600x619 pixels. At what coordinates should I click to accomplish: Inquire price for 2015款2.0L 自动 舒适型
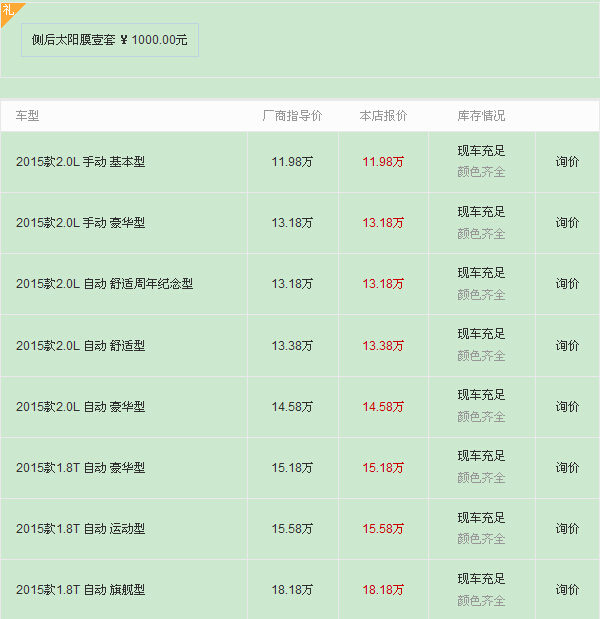[567, 345]
